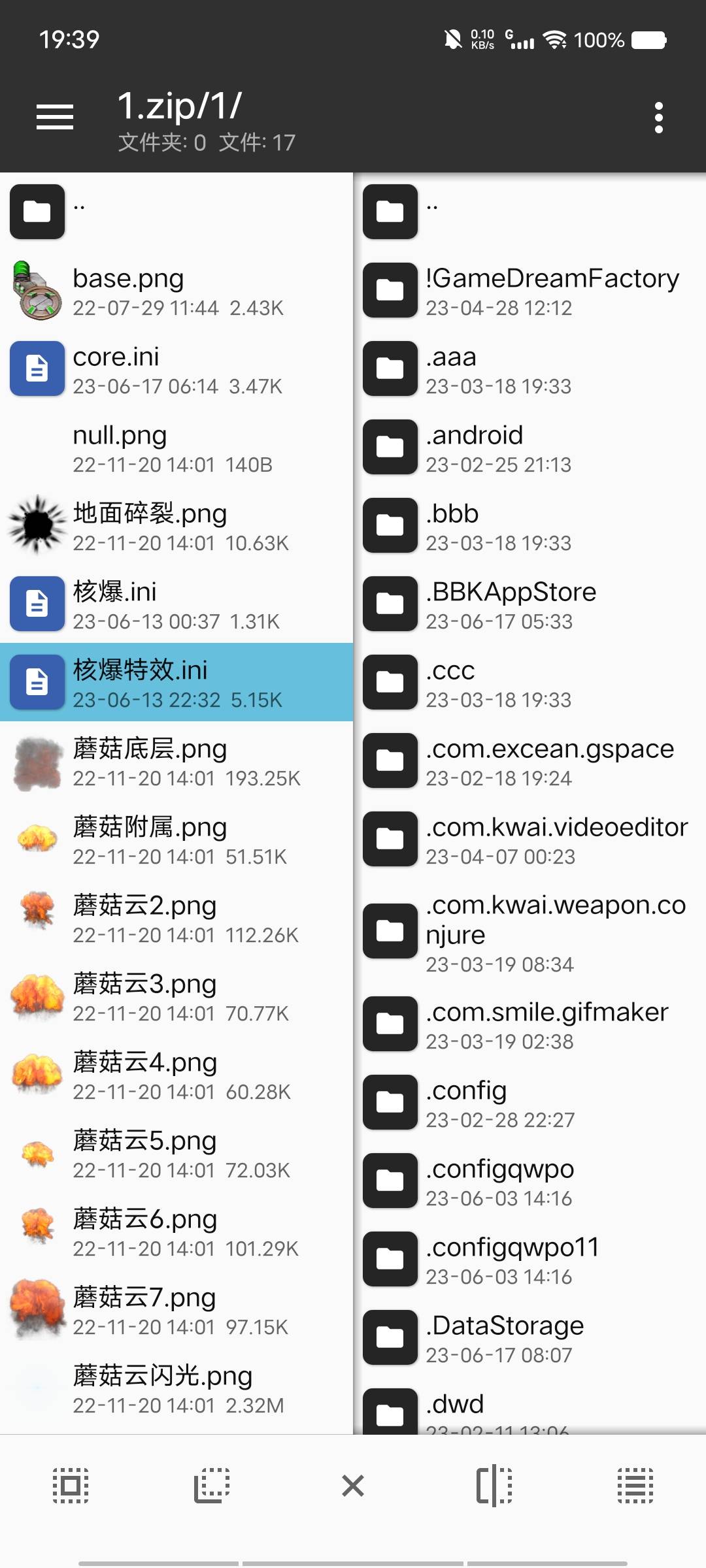Click the copy-to-other-pane icon
The image size is (706, 1568).
(x=494, y=1487)
